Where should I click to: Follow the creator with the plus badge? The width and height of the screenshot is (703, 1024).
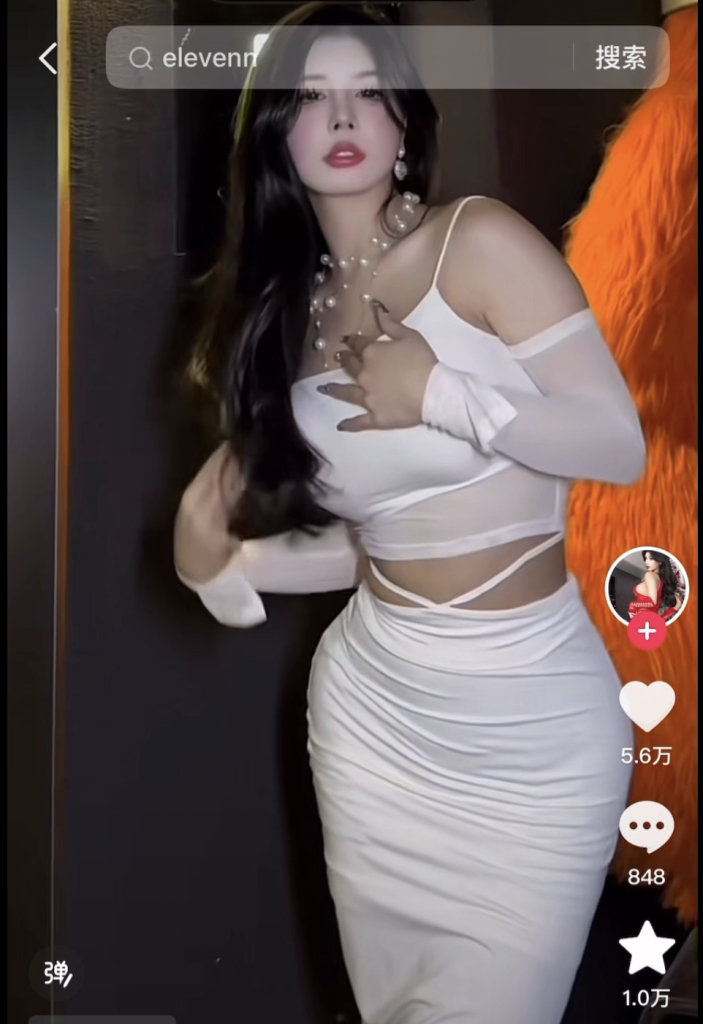point(646,632)
